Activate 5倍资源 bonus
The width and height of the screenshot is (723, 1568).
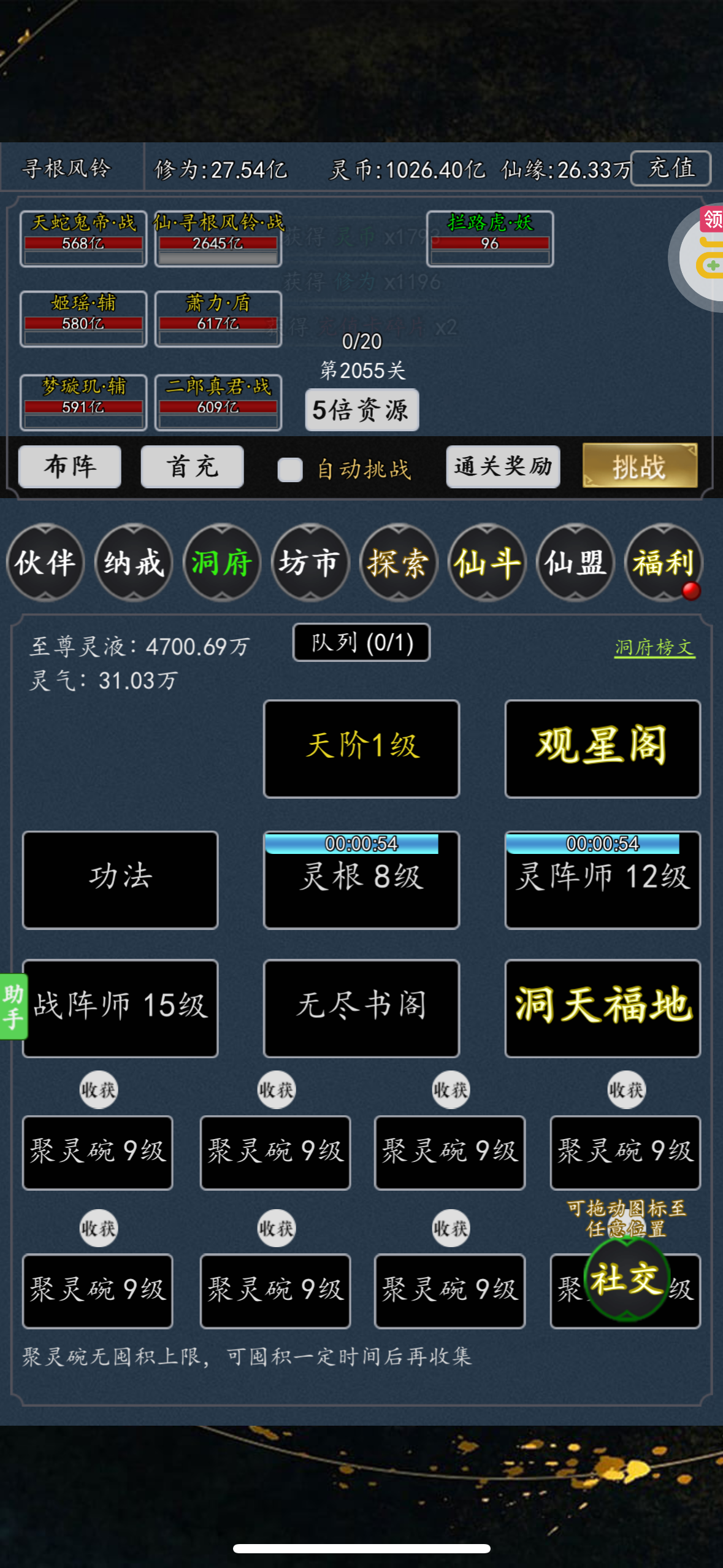pos(362,410)
